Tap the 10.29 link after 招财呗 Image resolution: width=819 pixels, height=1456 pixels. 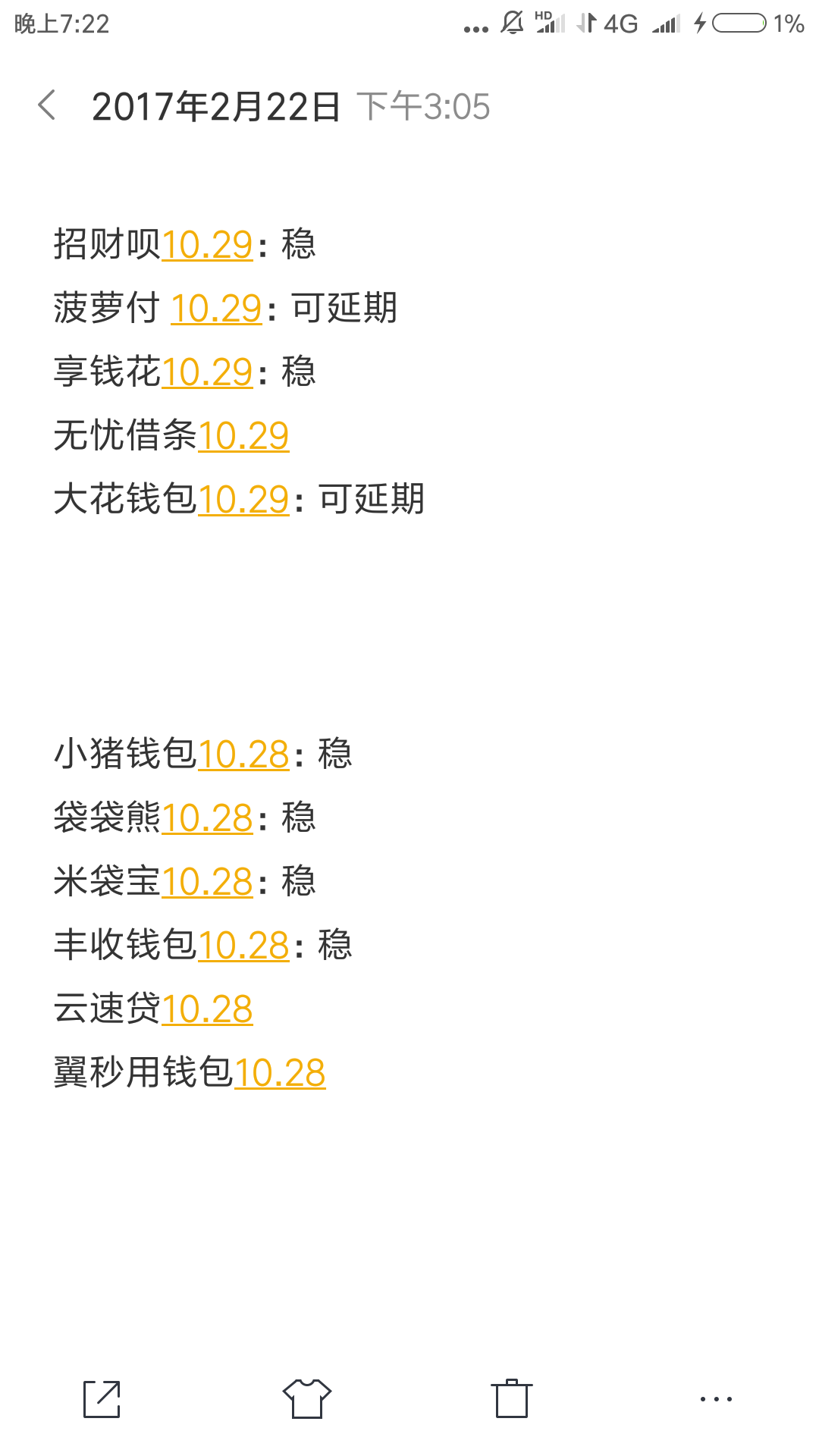207,245
